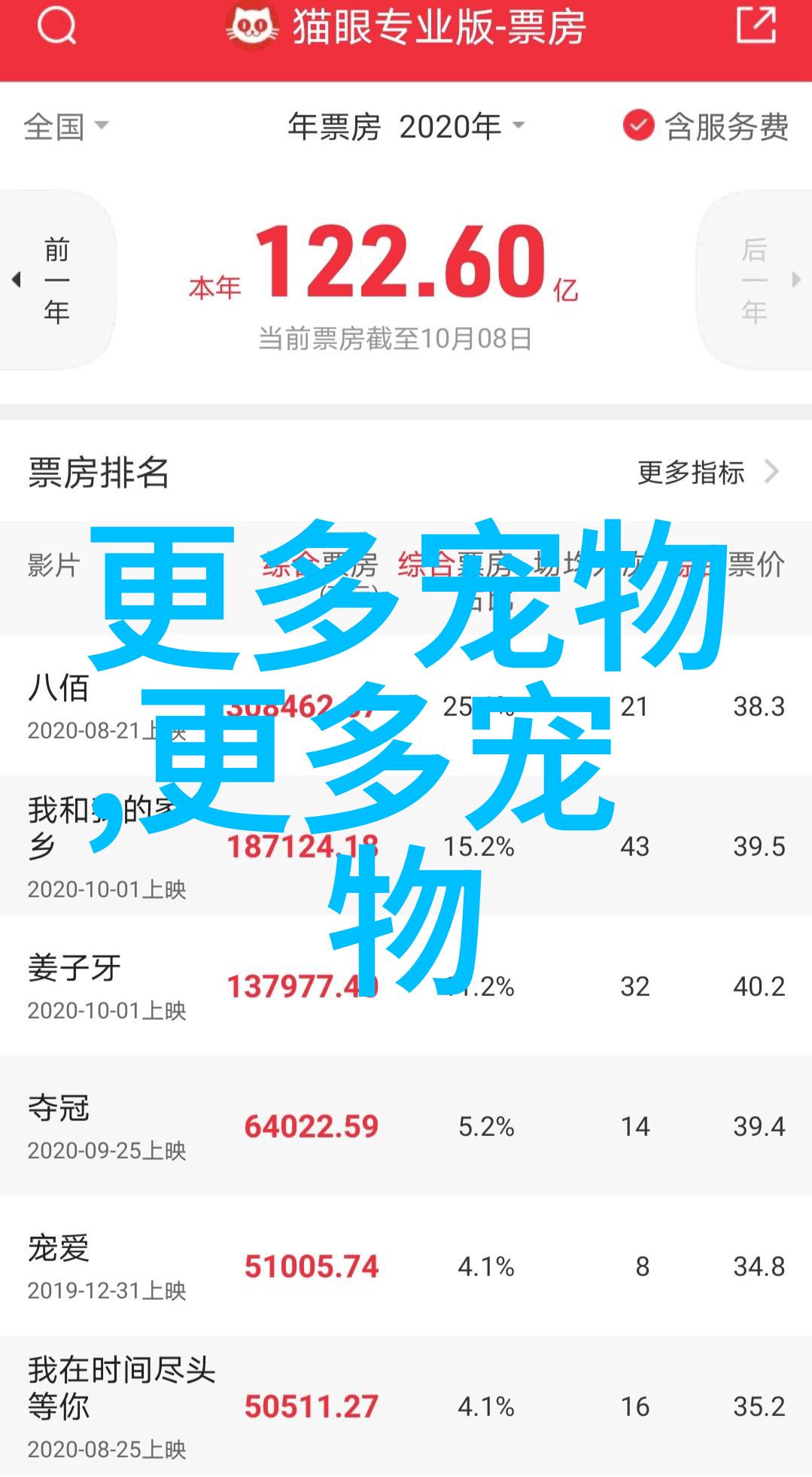Toggle the 含服务费 checkbox
This screenshot has height=1477, width=812.
tap(705, 126)
